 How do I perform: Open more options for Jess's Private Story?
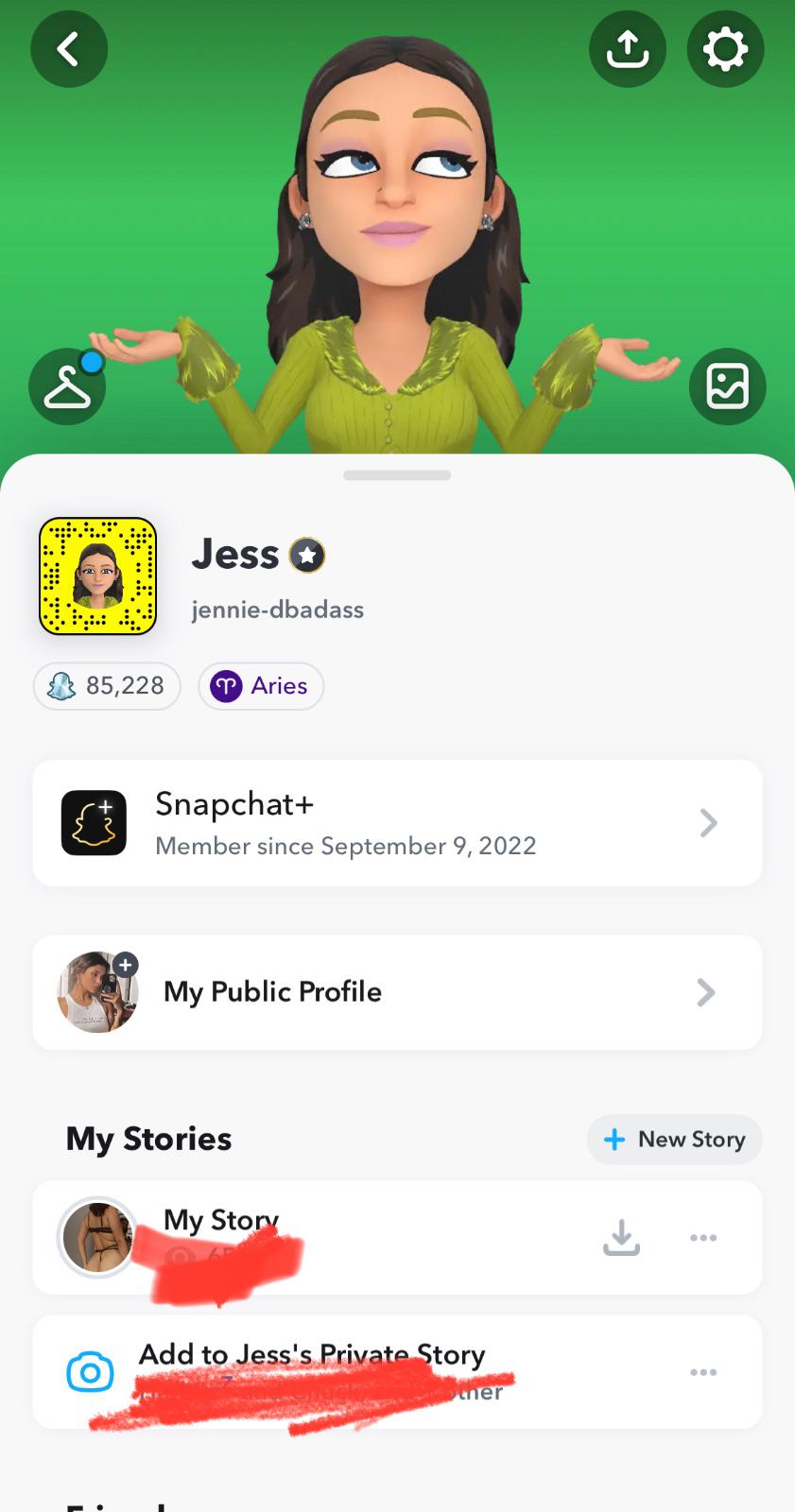pyautogui.click(x=703, y=1372)
